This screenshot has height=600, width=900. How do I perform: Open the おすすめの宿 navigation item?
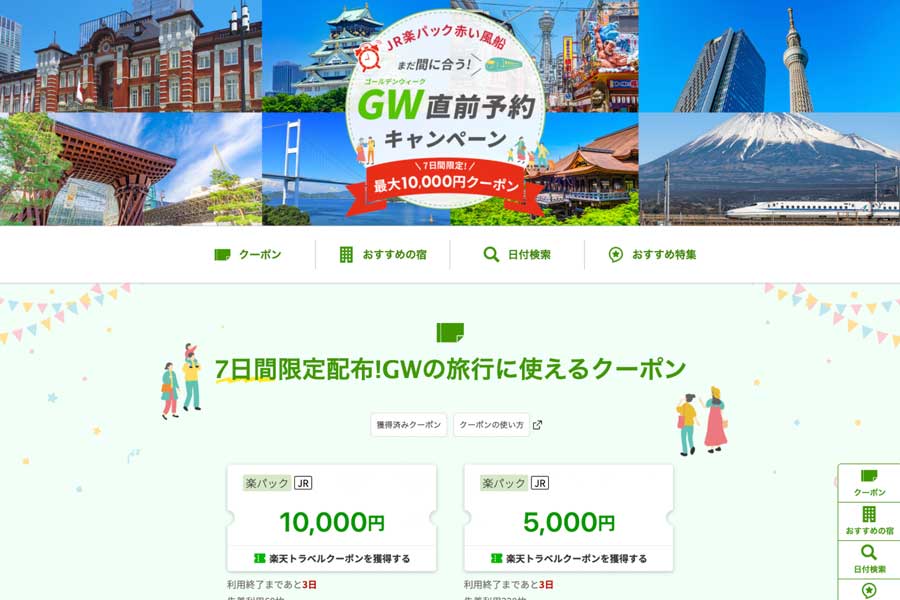point(383,255)
